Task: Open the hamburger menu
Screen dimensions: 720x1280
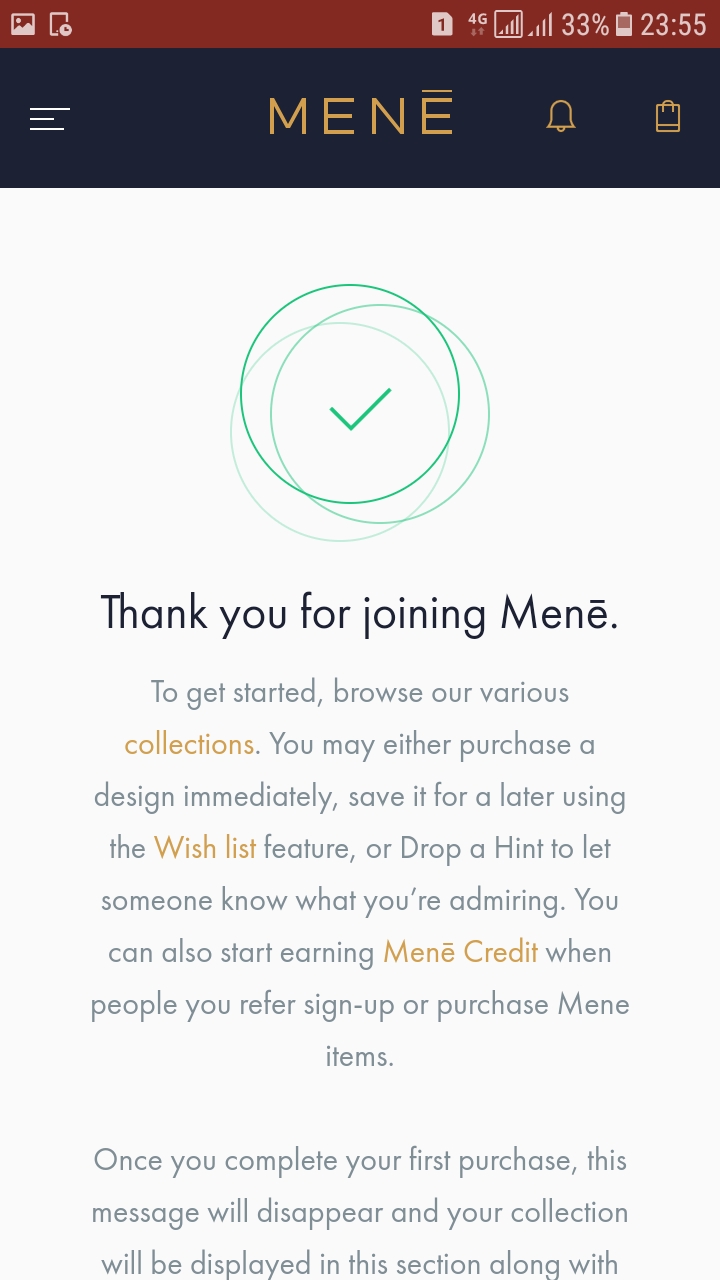Action: pyautogui.click(x=50, y=119)
